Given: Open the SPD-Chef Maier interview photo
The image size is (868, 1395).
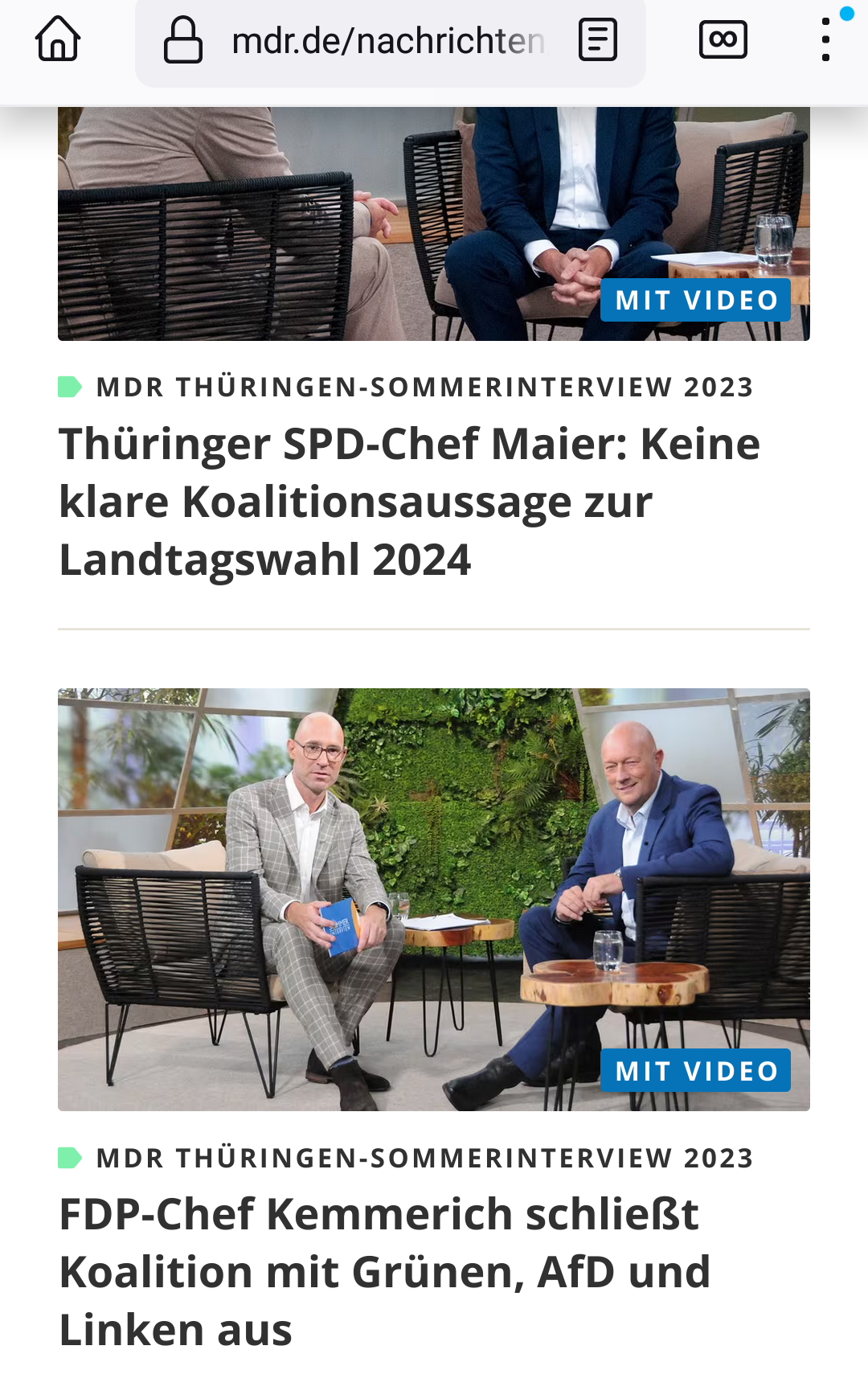Looking at the screenshot, I should tap(434, 224).
